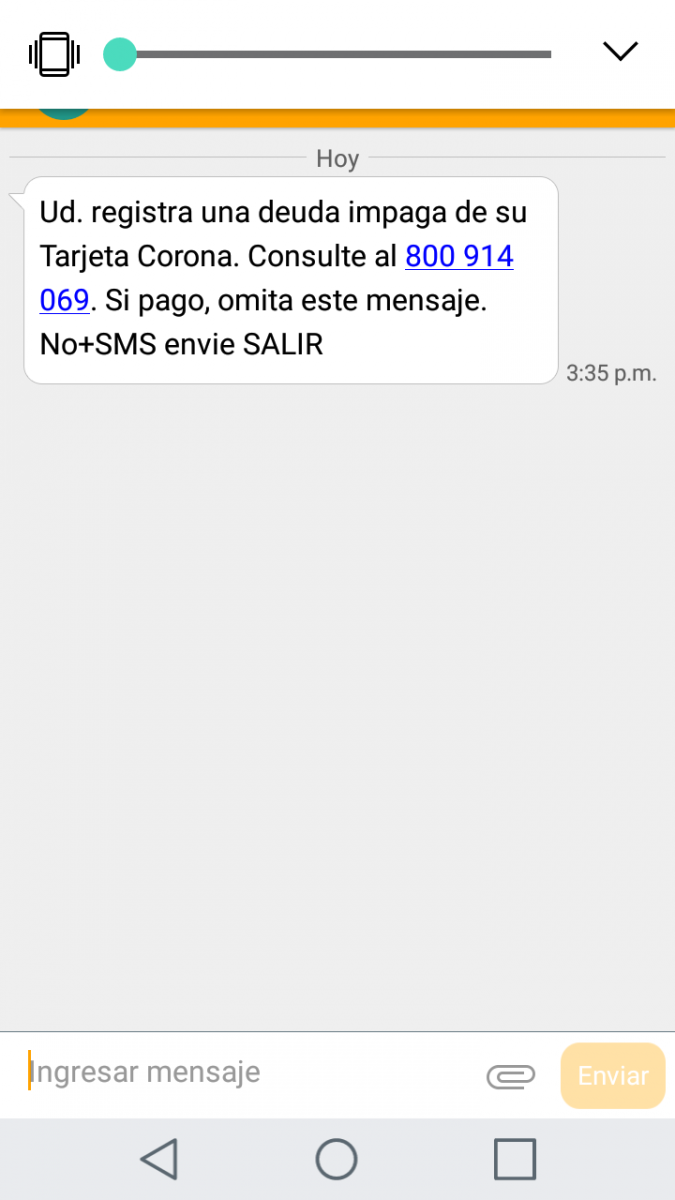Open the recent apps view
675x1200 pixels.
tap(514, 1159)
